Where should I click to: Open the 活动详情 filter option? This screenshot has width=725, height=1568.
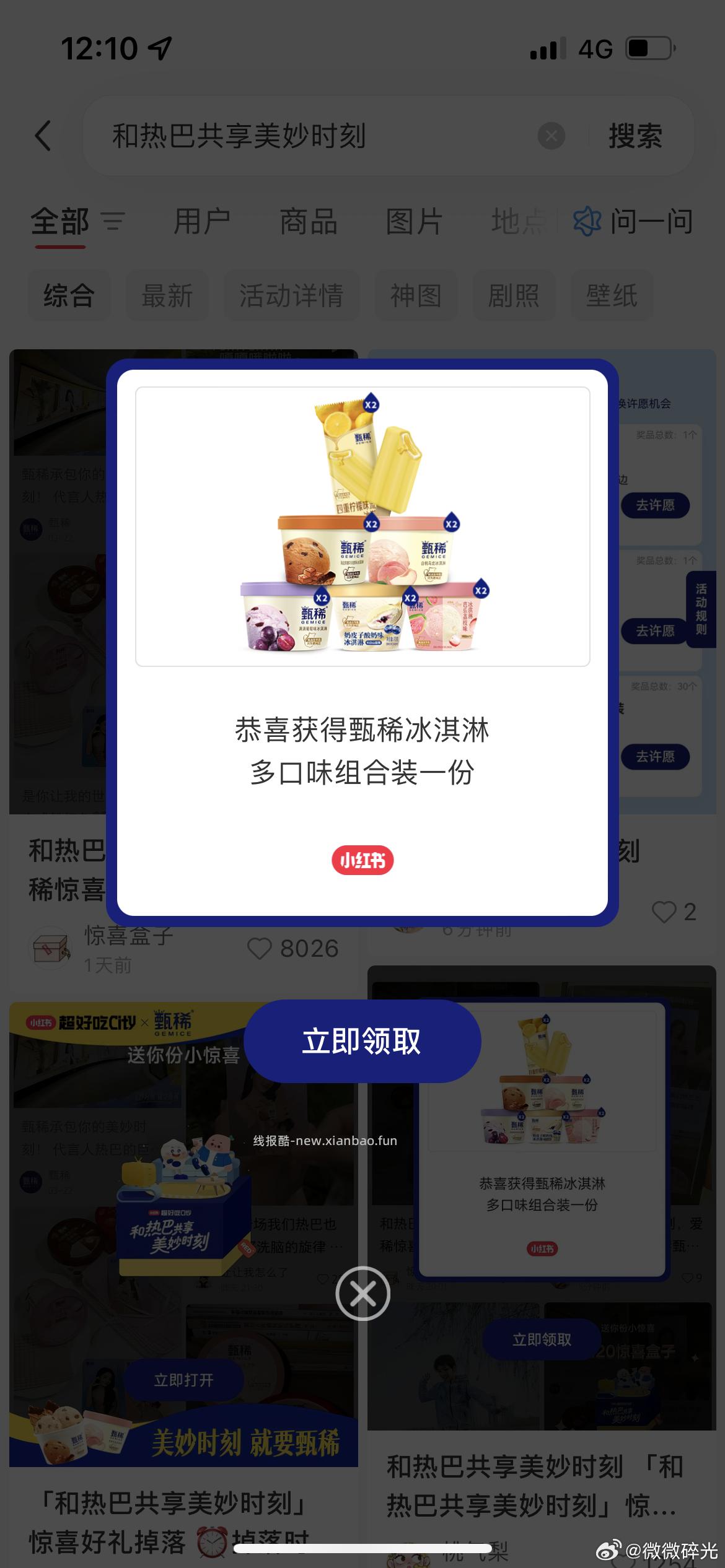pyautogui.click(x=291, y=296)
